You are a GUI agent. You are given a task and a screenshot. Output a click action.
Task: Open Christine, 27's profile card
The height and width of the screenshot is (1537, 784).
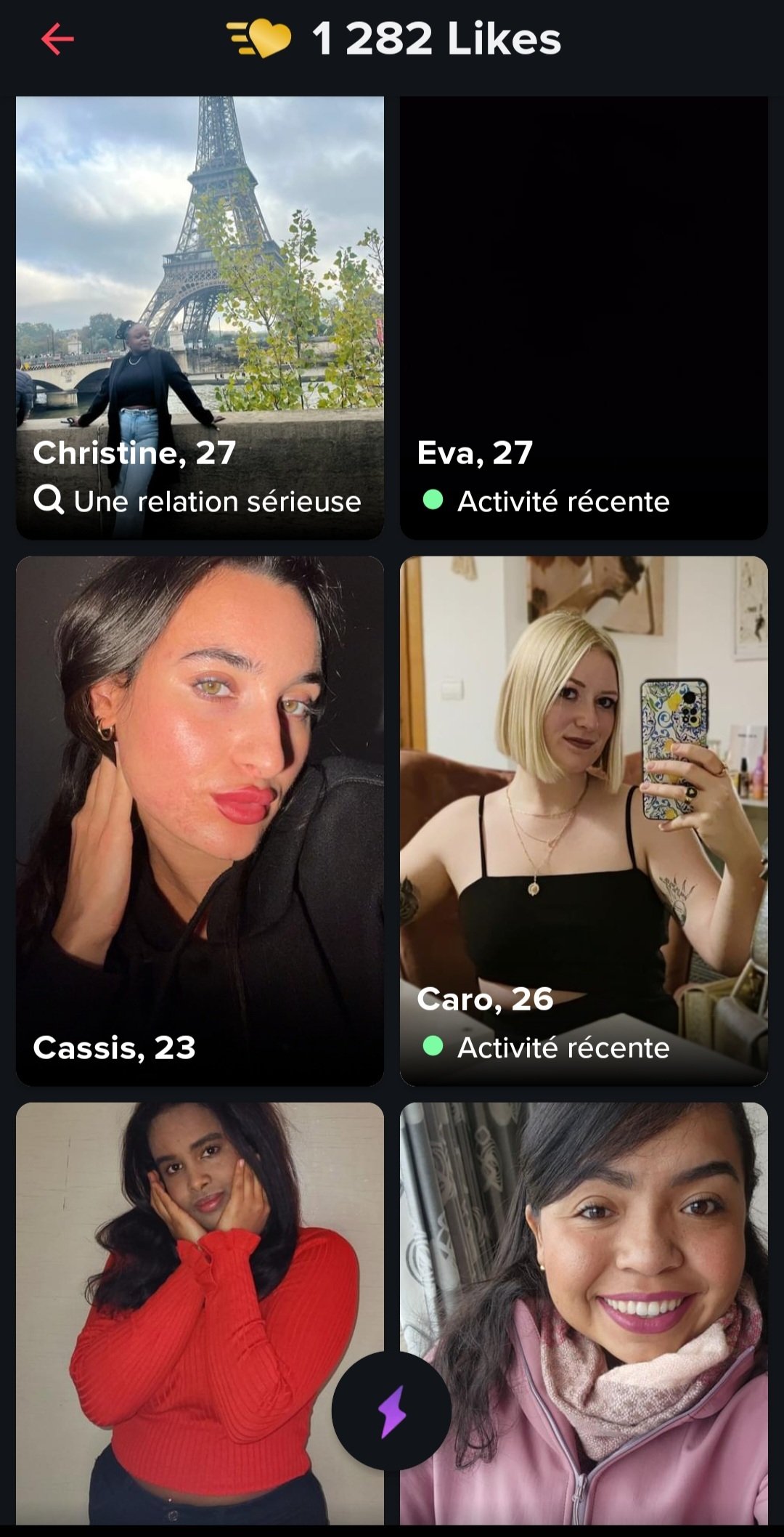(x=200, y=317)
